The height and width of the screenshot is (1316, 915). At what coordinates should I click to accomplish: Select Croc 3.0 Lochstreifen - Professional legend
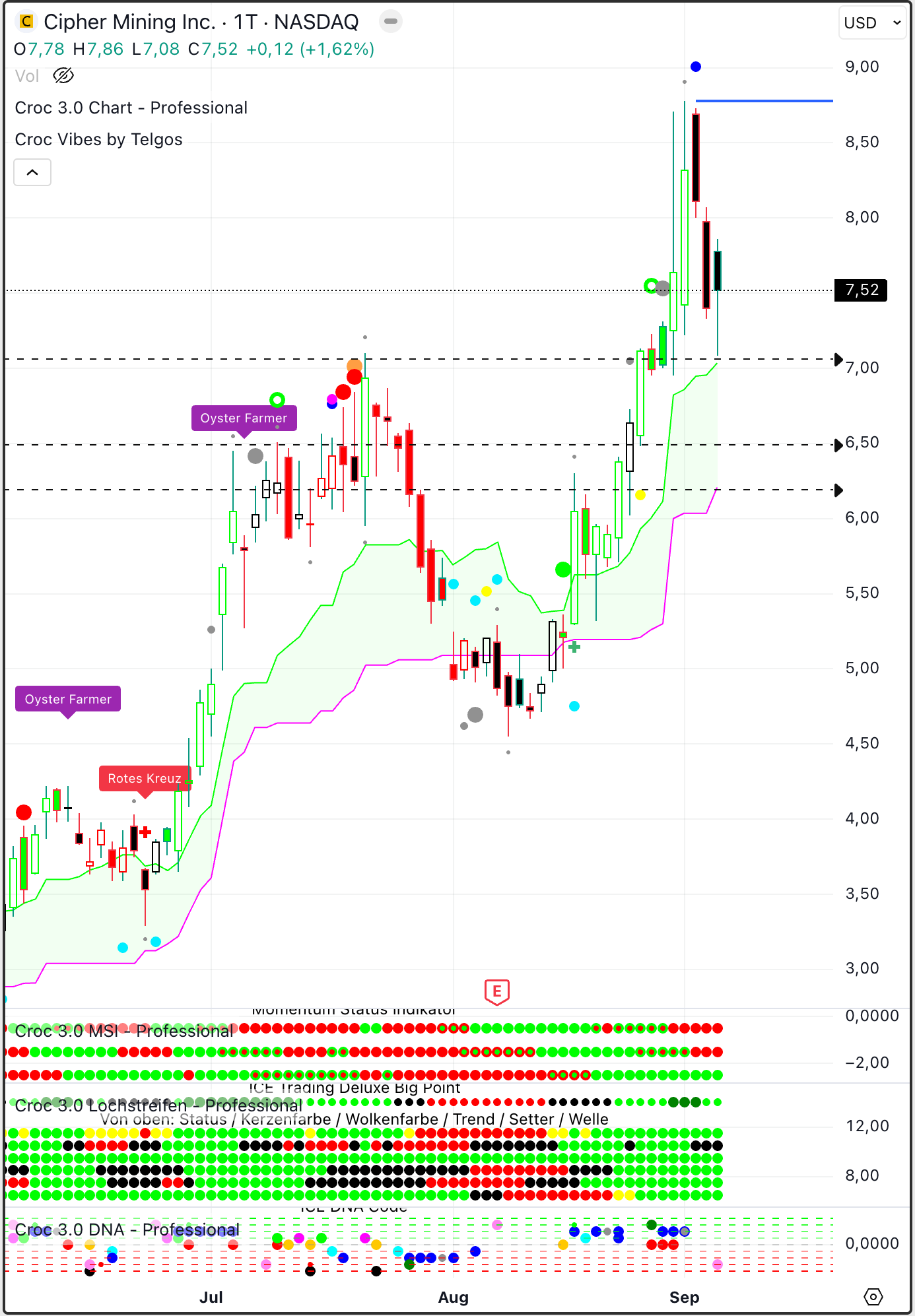coord(158,1105)
